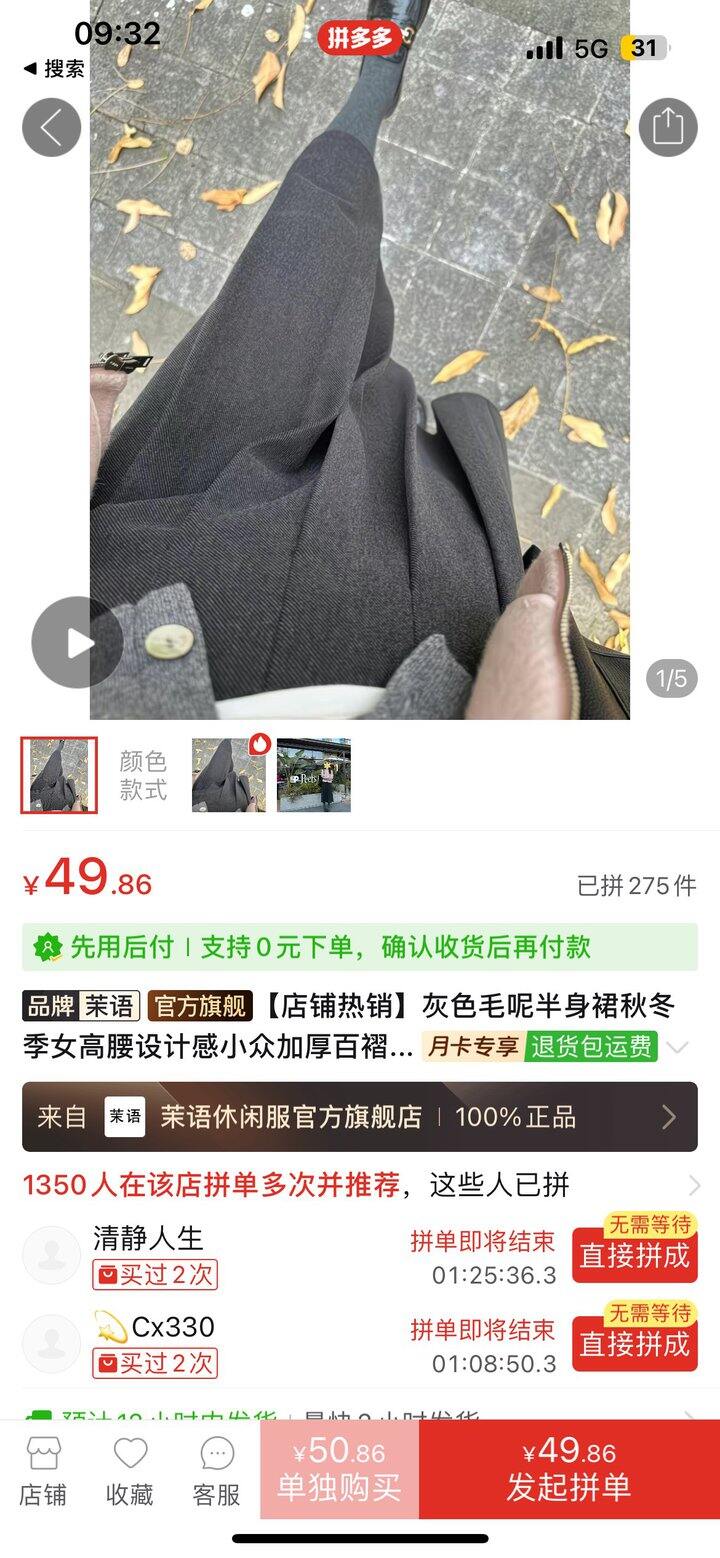
Task: View all people who joined group buys
Action: tap(693, 1186)
